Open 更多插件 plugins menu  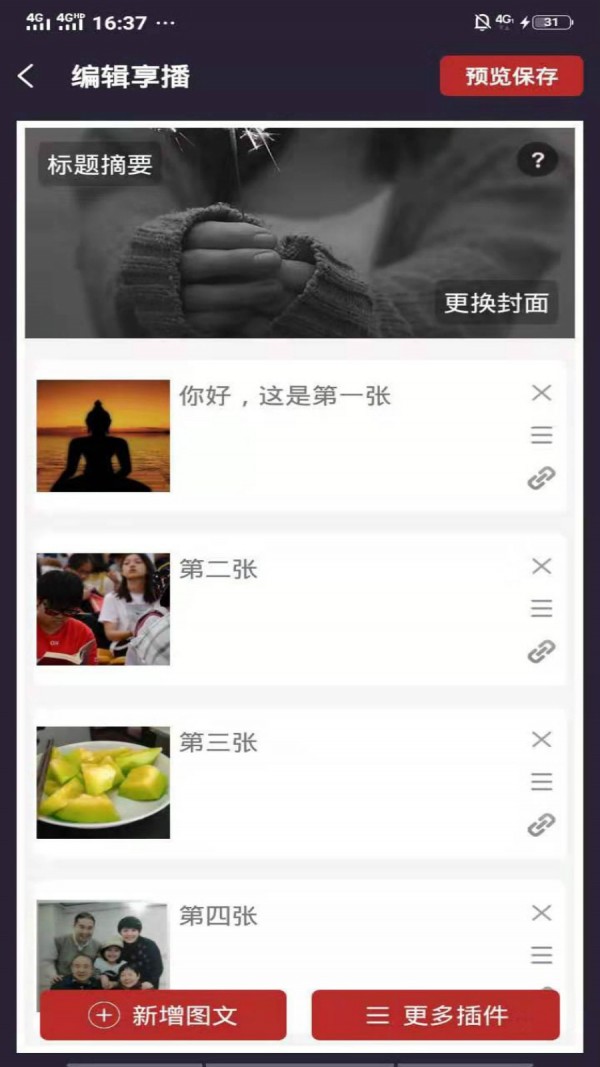click(435, 1015)
